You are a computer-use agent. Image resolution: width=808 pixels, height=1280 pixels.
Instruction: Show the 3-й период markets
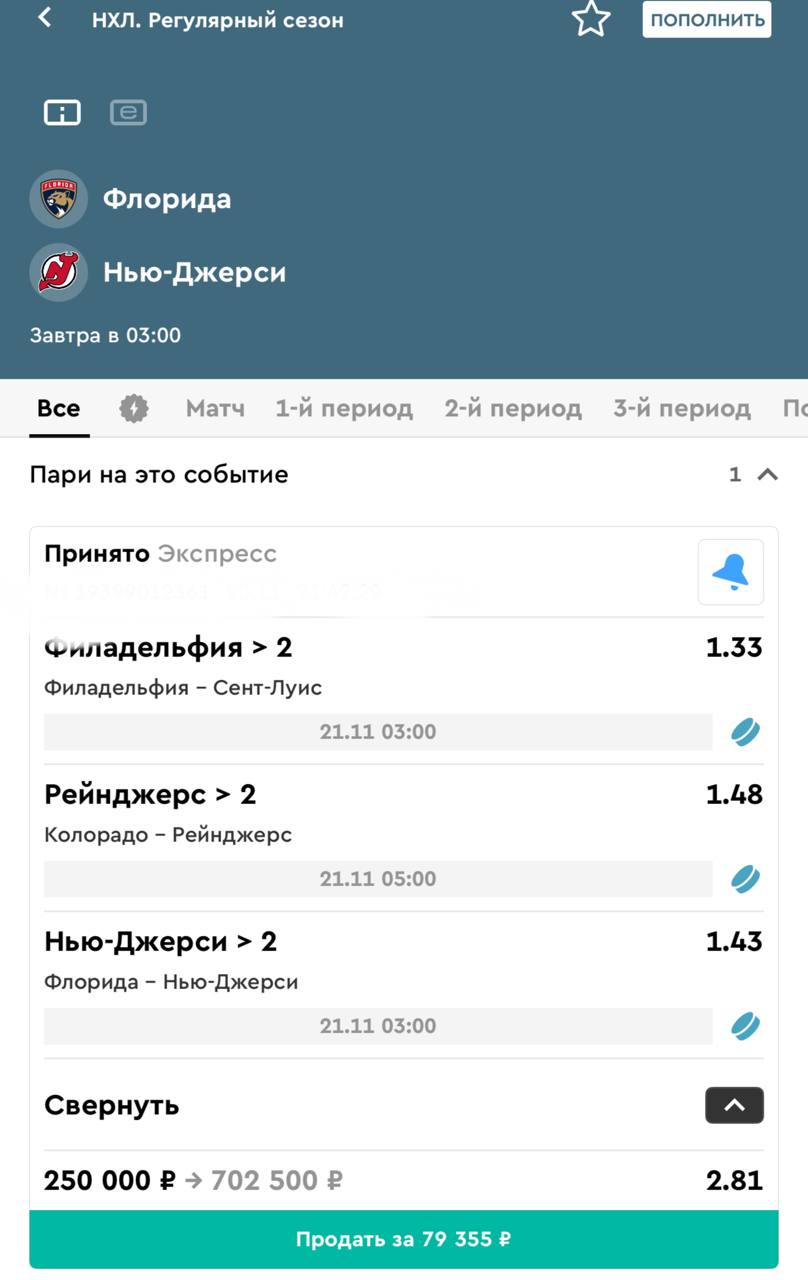pyautogui.click(x=682, y=408)
